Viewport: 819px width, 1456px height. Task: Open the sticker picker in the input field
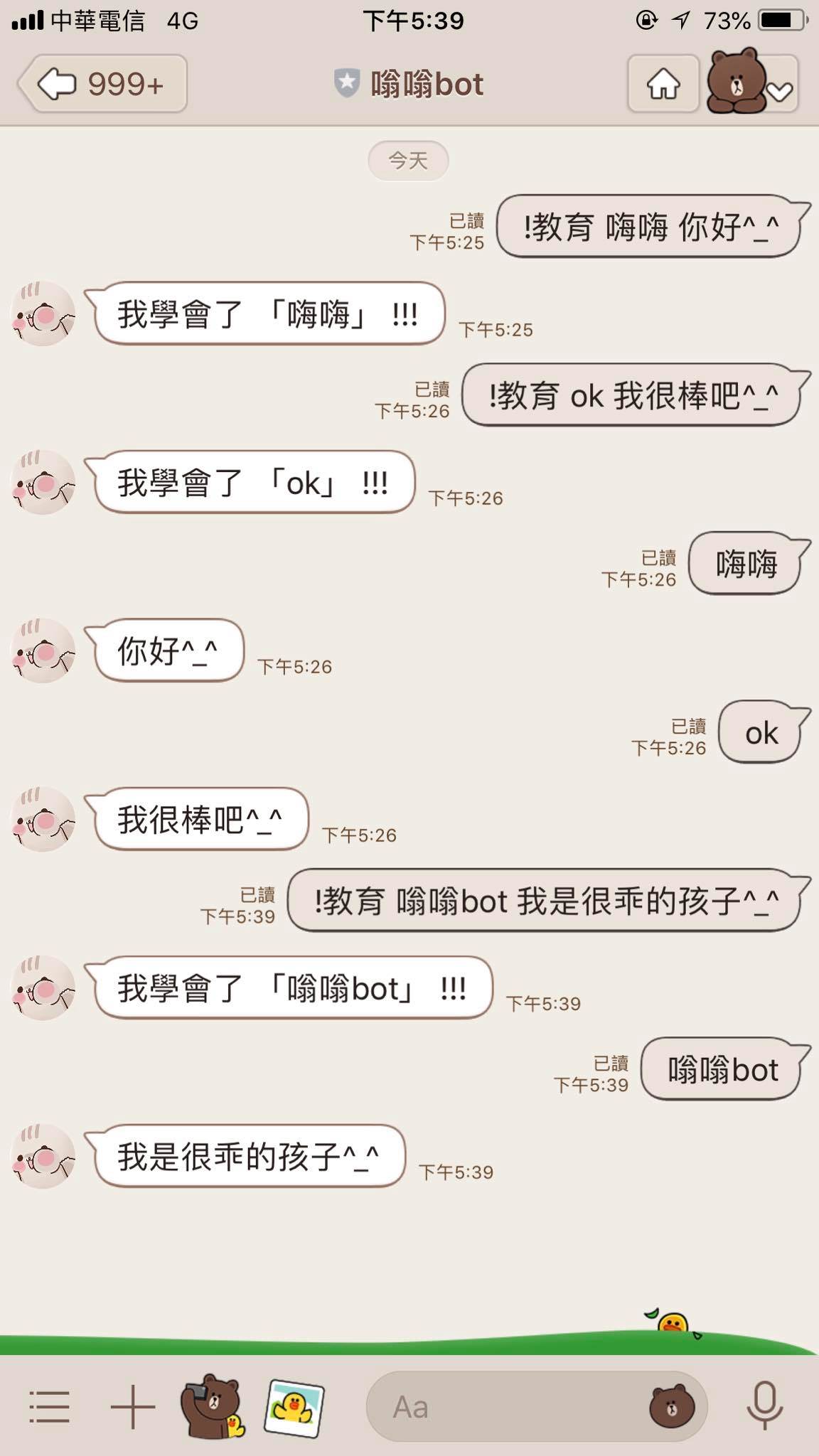pyautogui.click(x=671, y=1406)
